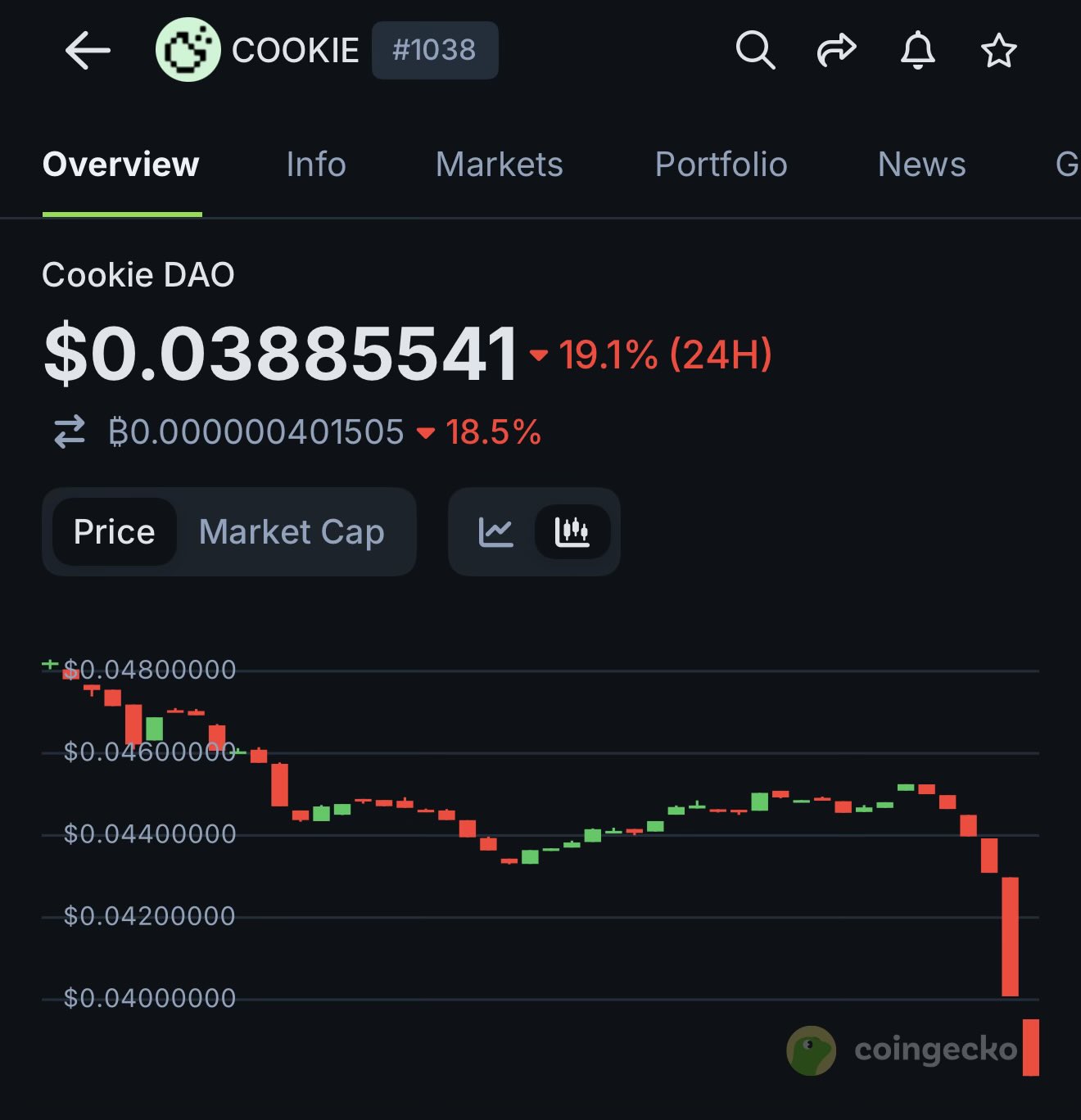Tap the BTC currency swap arrows

tap(70, 432)
